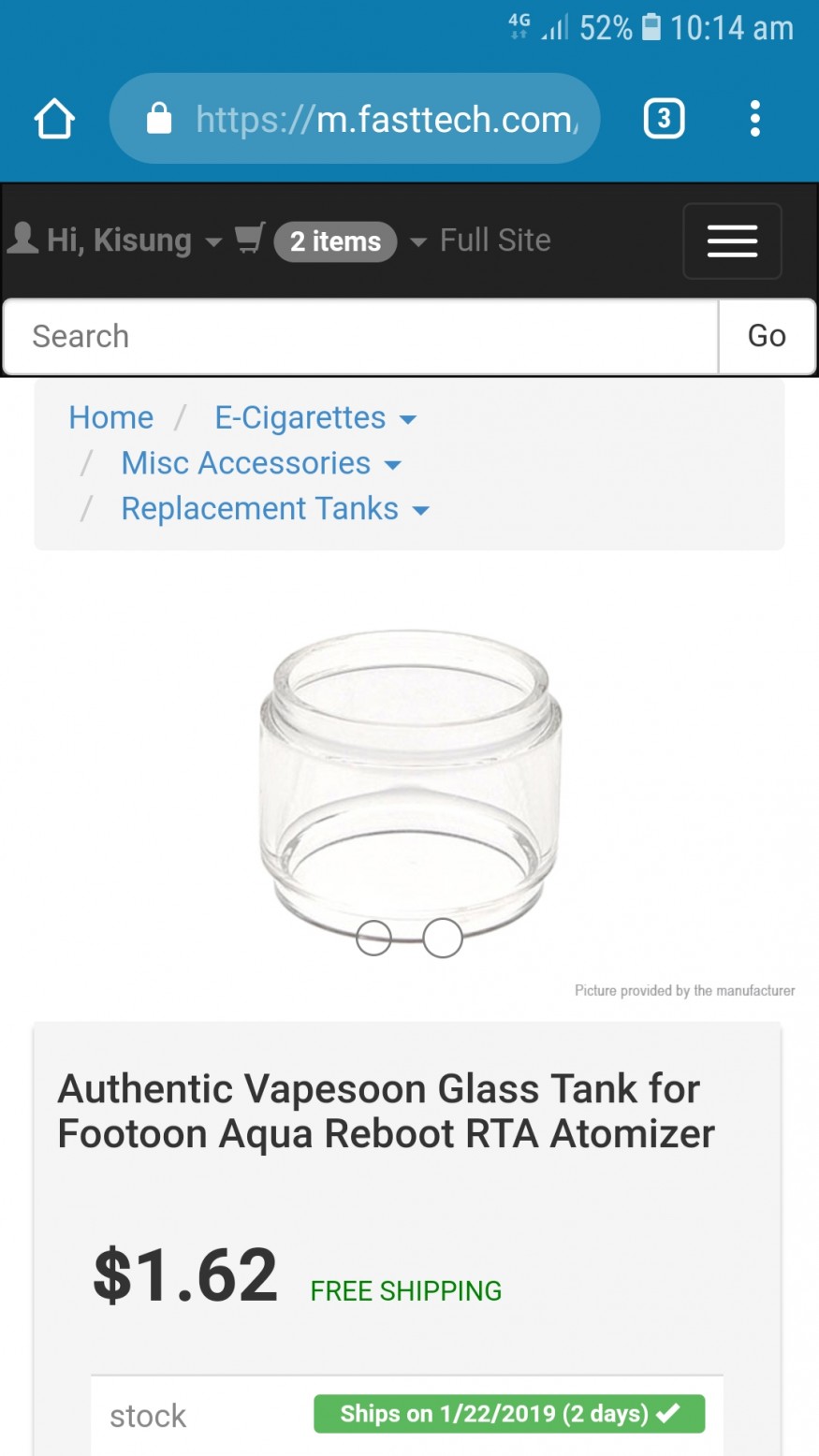The height and width of the screenshot is (1456, 819).
Task: Open the hamburger navigation menu
Action: click(x=732, y=241)
